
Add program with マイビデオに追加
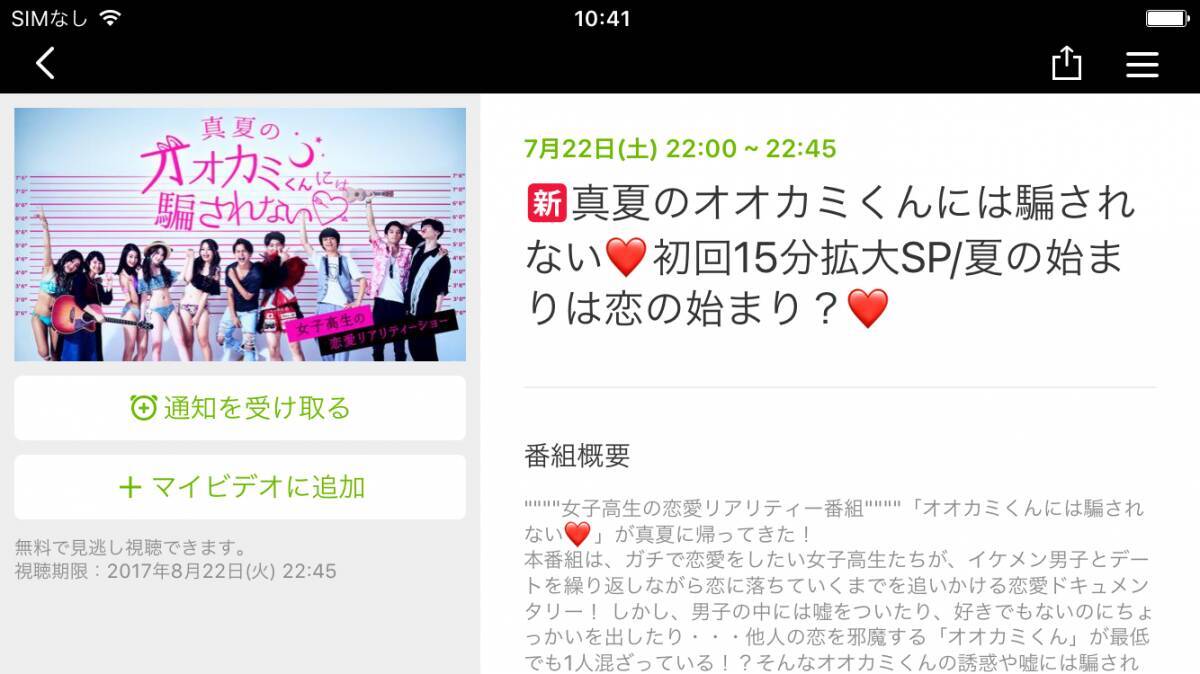[240, 487]
